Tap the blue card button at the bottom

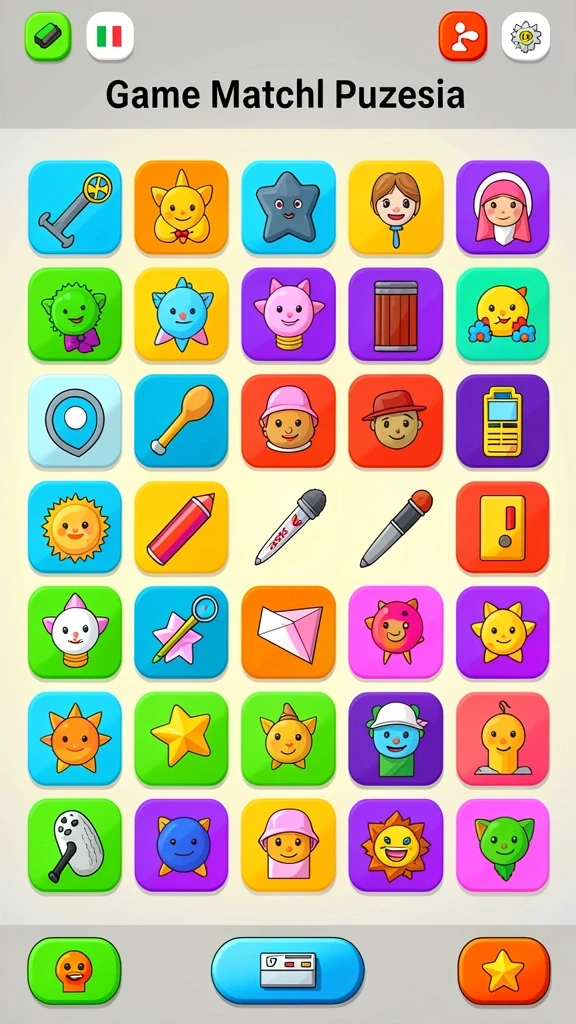(287, 970)
